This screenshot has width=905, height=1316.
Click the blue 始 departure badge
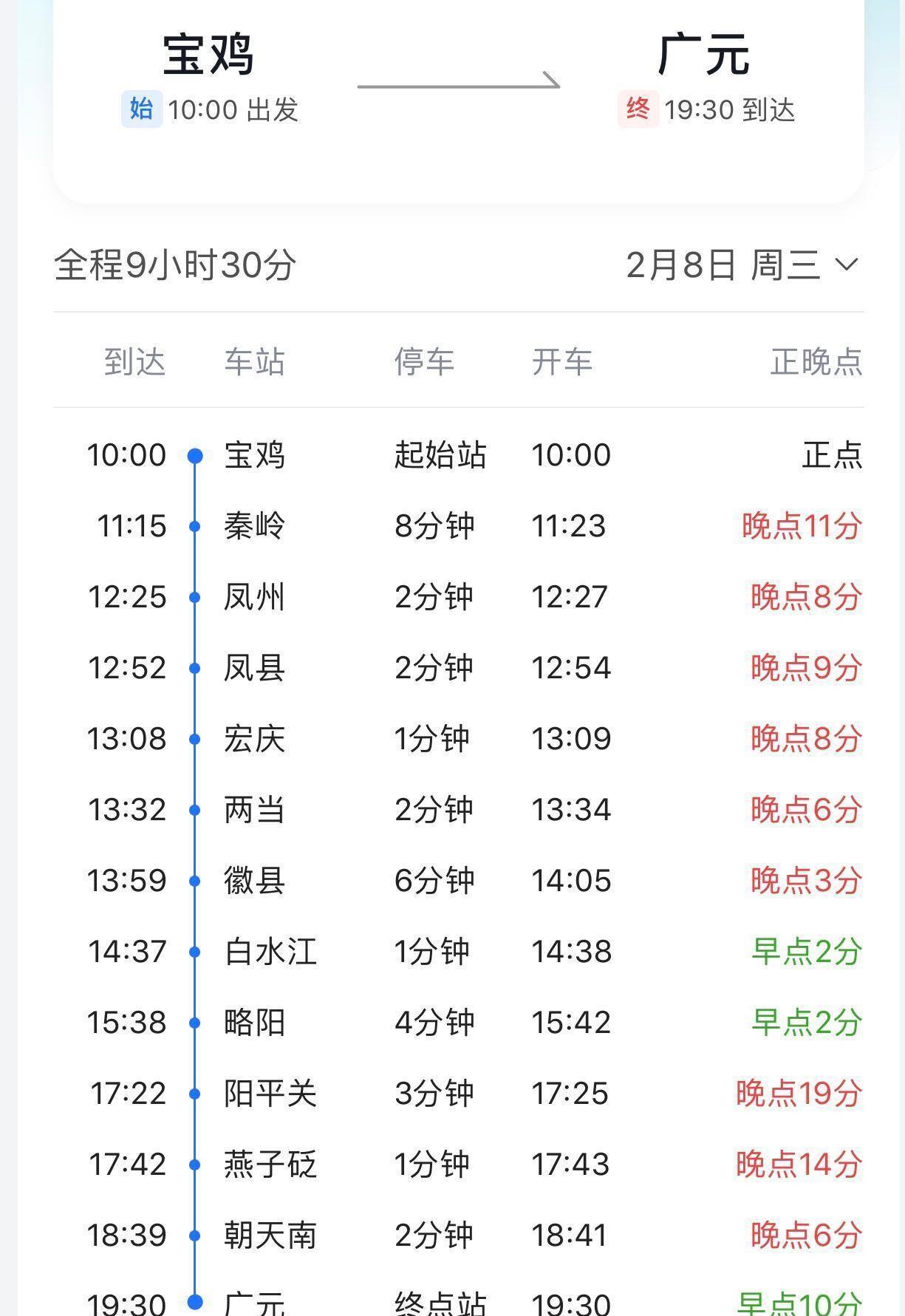point(143,109)
